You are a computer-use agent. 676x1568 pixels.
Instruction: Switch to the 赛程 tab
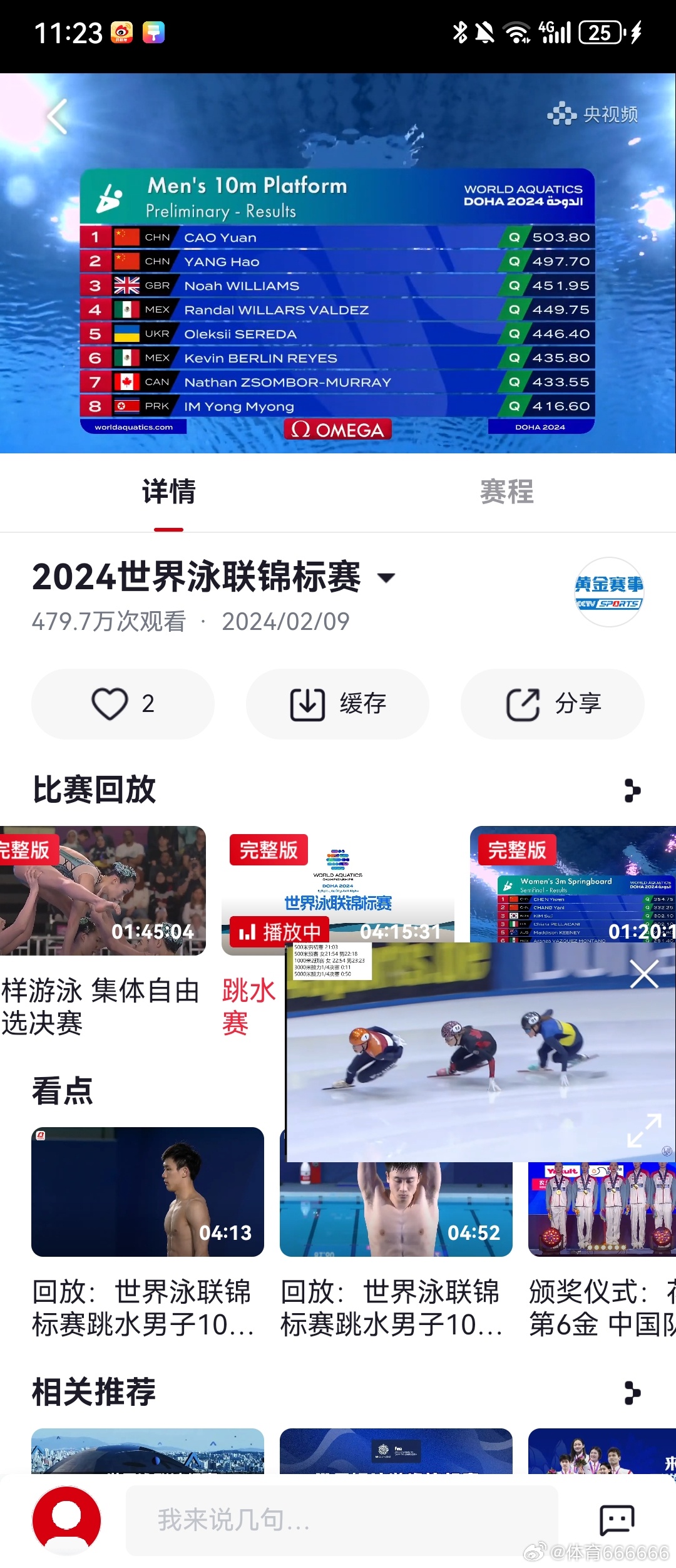click(x=506, y=492)
